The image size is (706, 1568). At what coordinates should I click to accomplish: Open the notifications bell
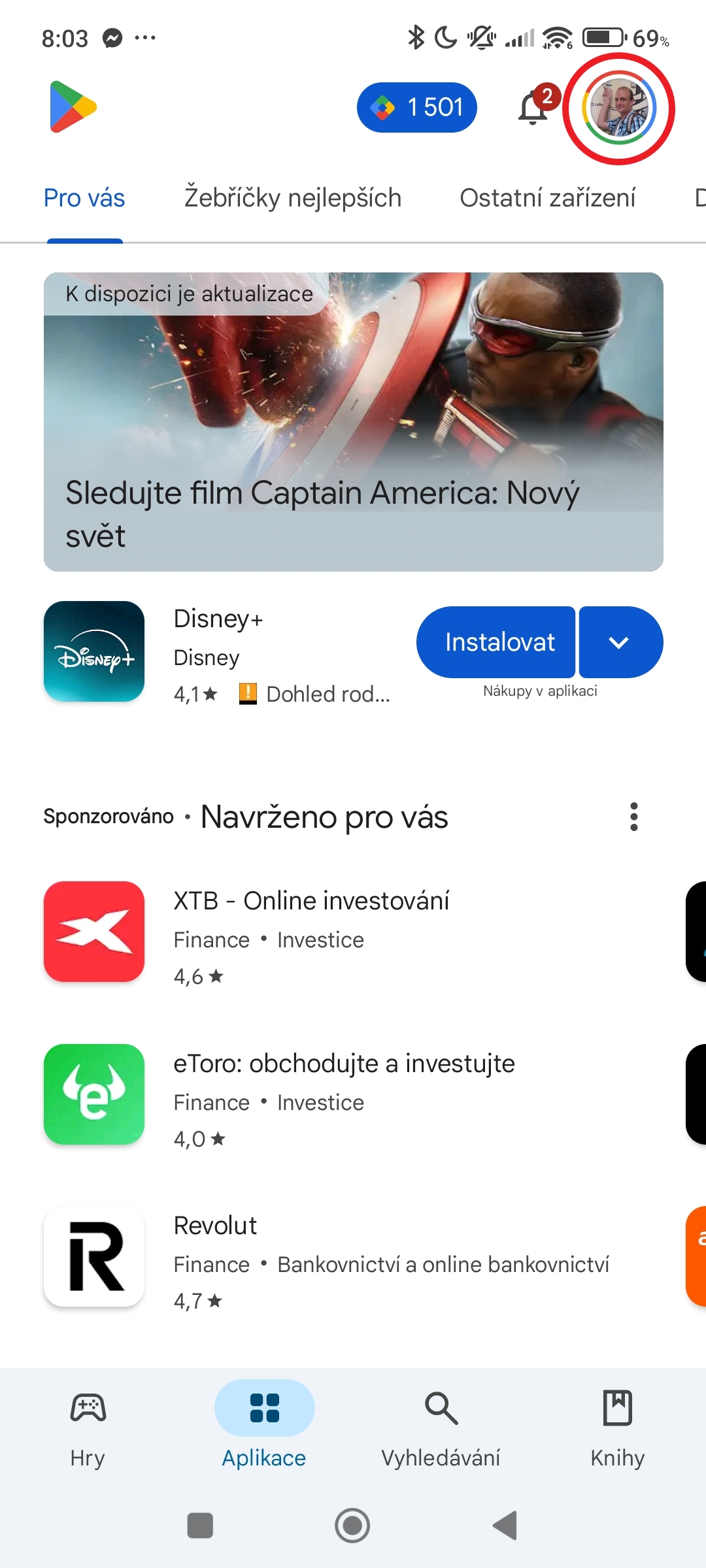point(533,108)
